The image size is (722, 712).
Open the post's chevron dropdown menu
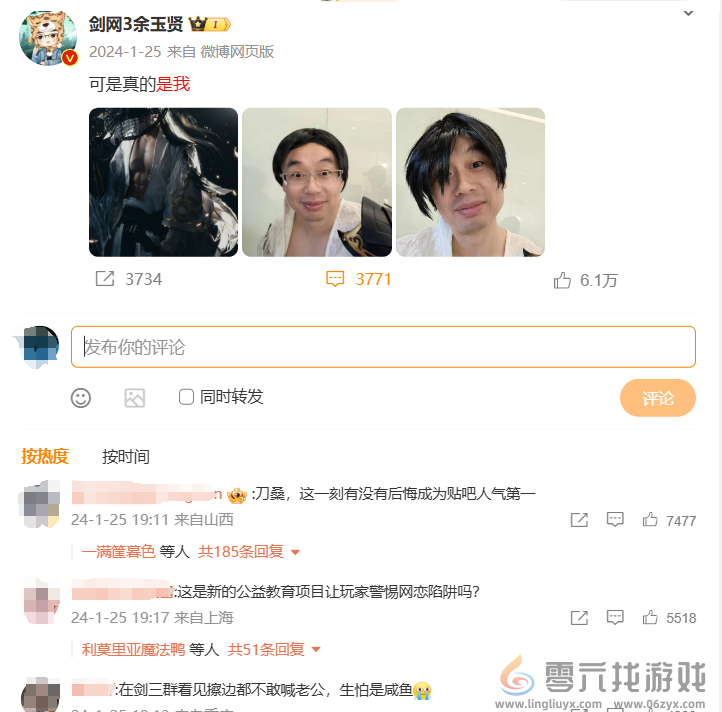pos(688,14)
